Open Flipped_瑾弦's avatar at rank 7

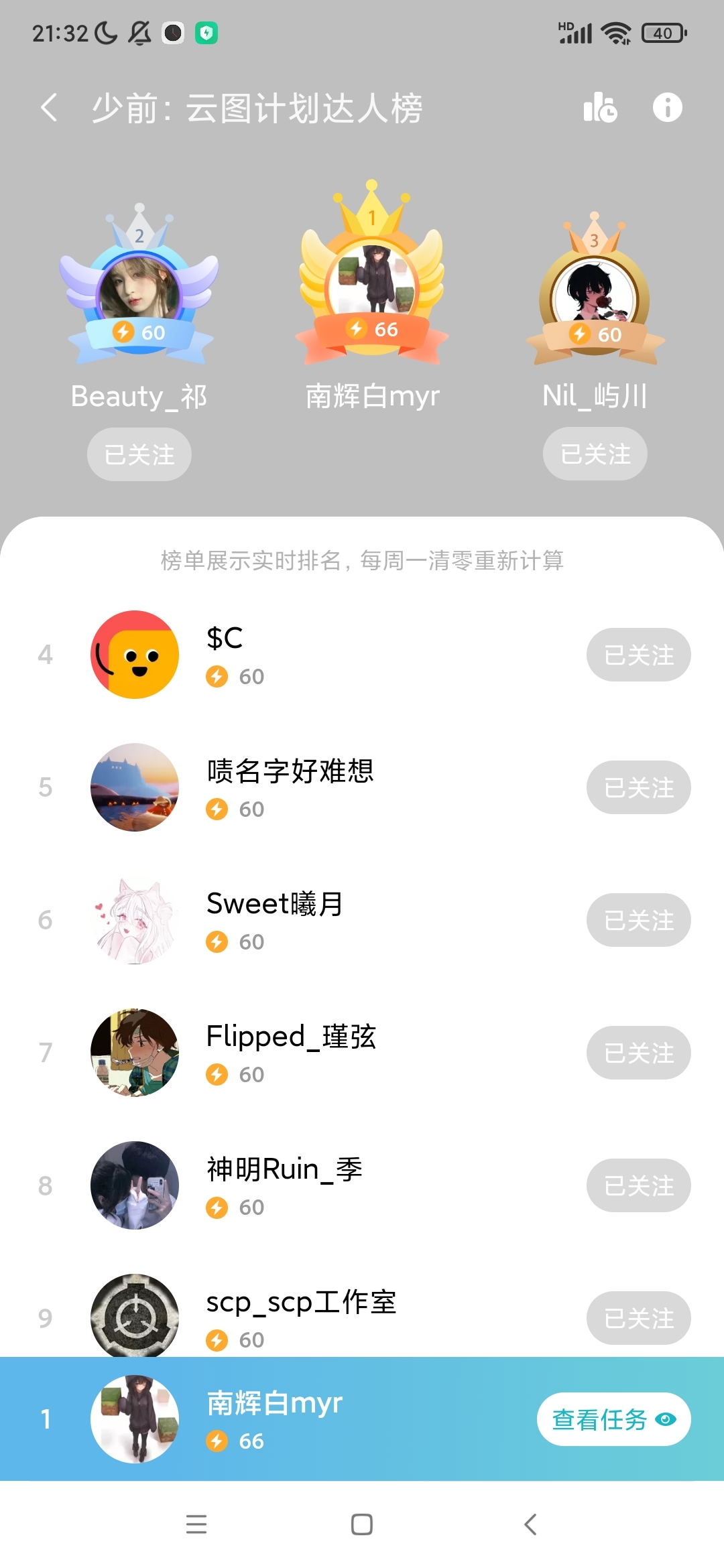134,1052
